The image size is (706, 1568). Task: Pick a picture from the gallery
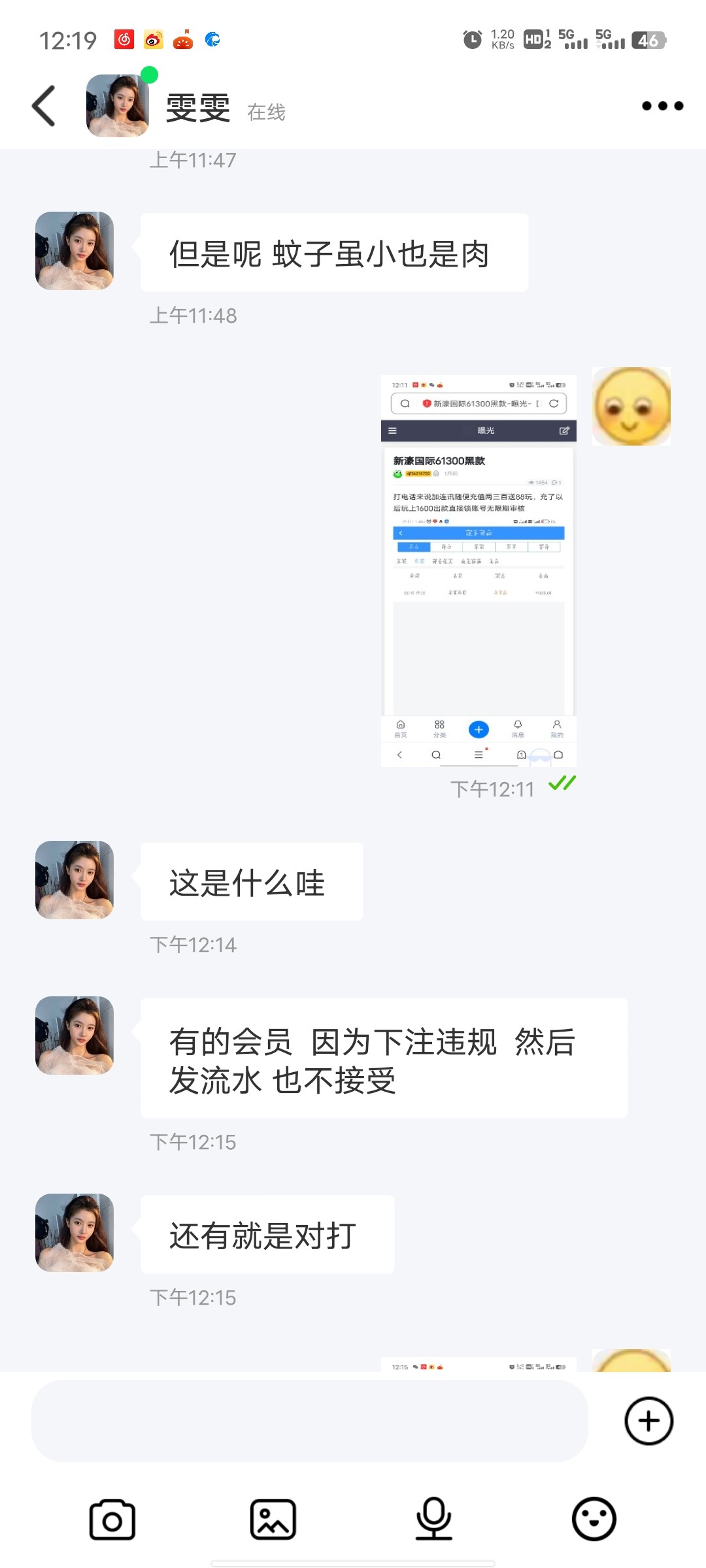273,1519
